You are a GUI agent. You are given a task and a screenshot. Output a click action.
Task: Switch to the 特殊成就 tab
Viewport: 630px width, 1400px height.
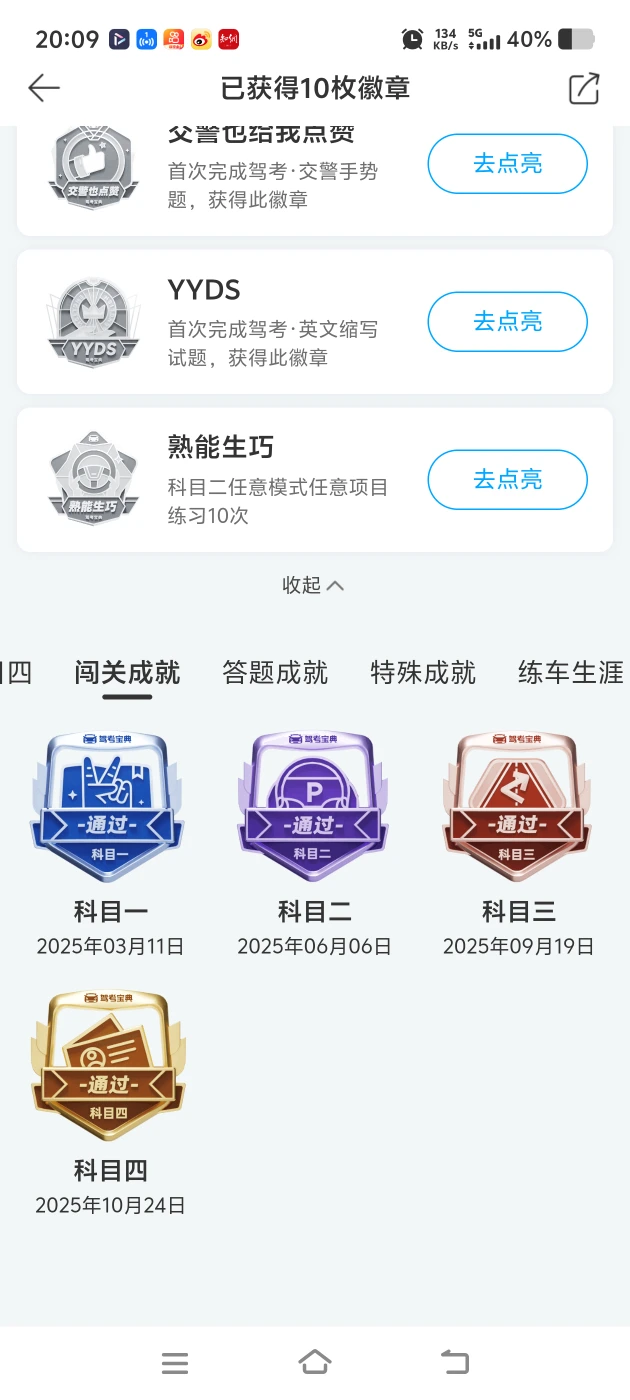[x=423, y=673]
